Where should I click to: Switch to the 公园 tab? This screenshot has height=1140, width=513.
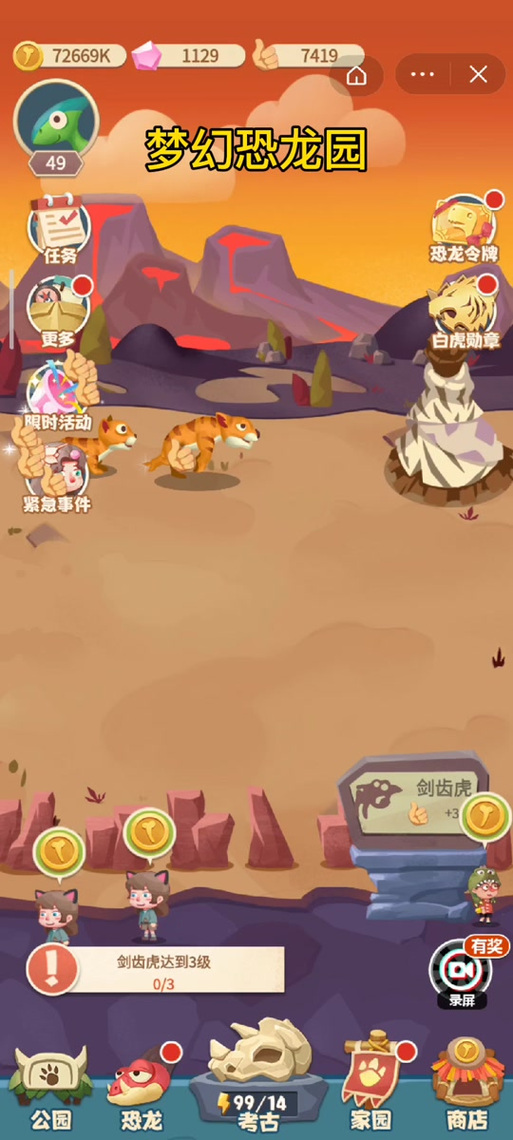click(51, 1088)
